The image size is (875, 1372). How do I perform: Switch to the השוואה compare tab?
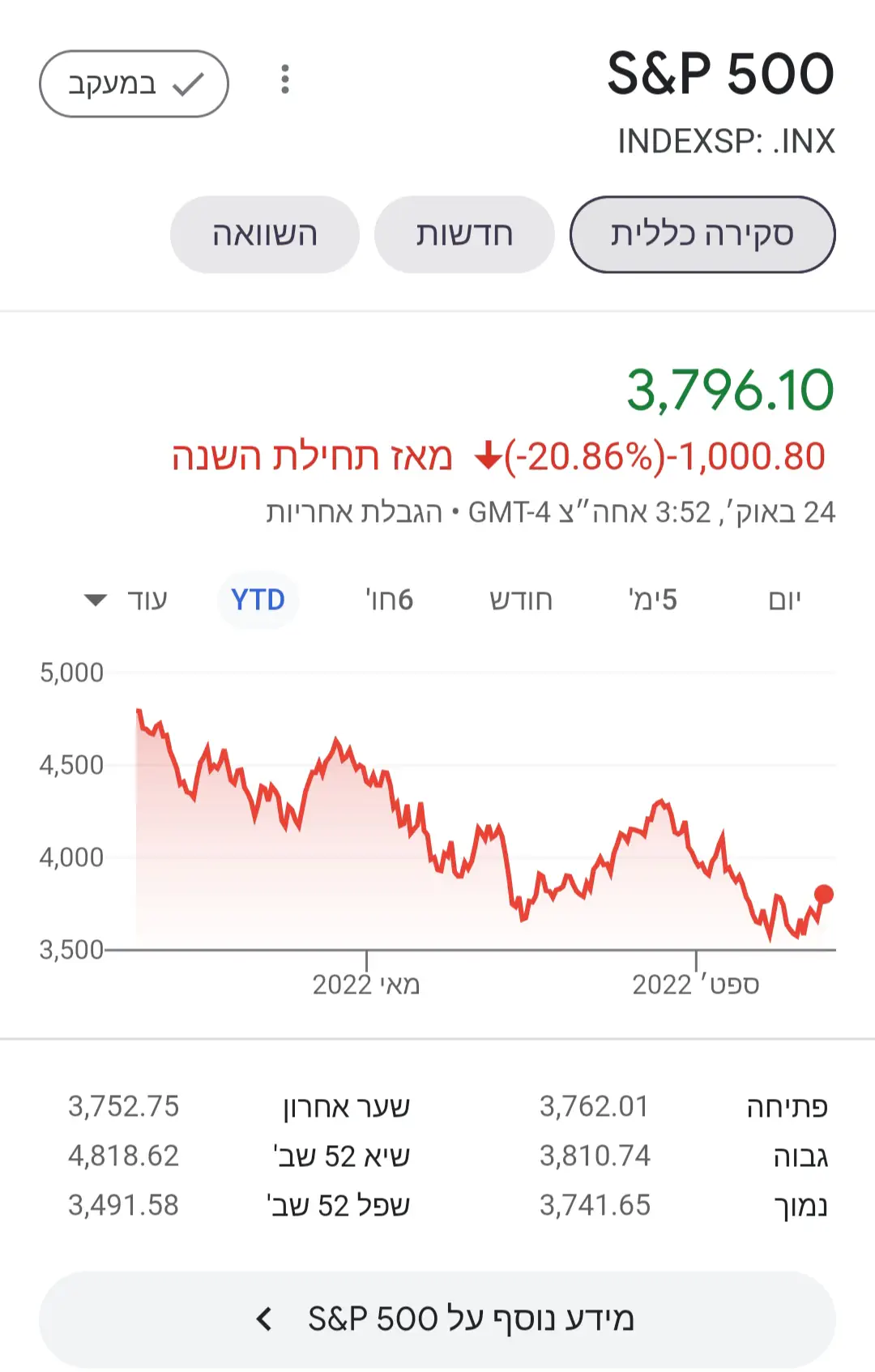click(x=265, y=234)
